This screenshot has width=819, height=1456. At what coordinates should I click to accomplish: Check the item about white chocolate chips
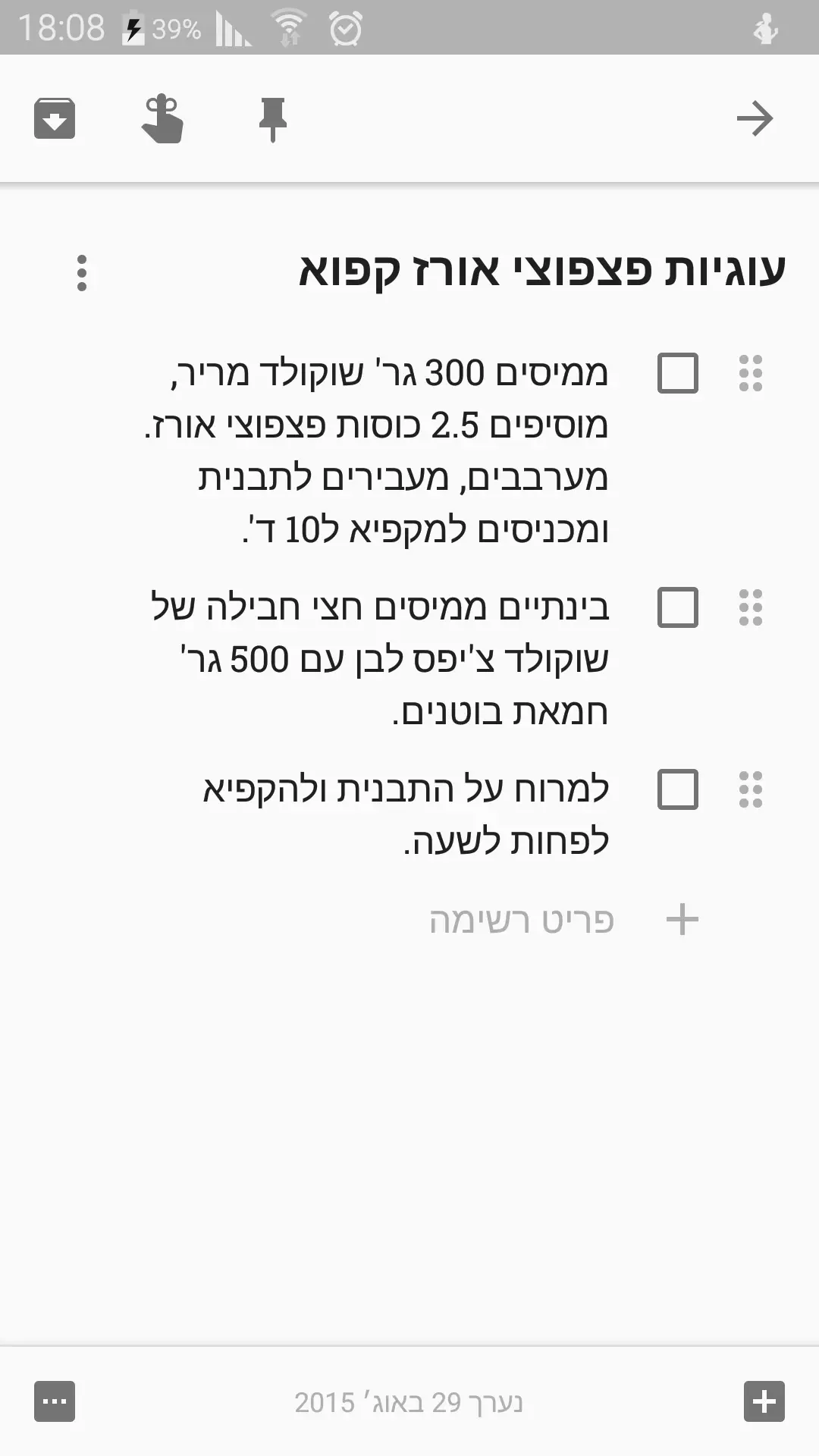pos(677,607)
